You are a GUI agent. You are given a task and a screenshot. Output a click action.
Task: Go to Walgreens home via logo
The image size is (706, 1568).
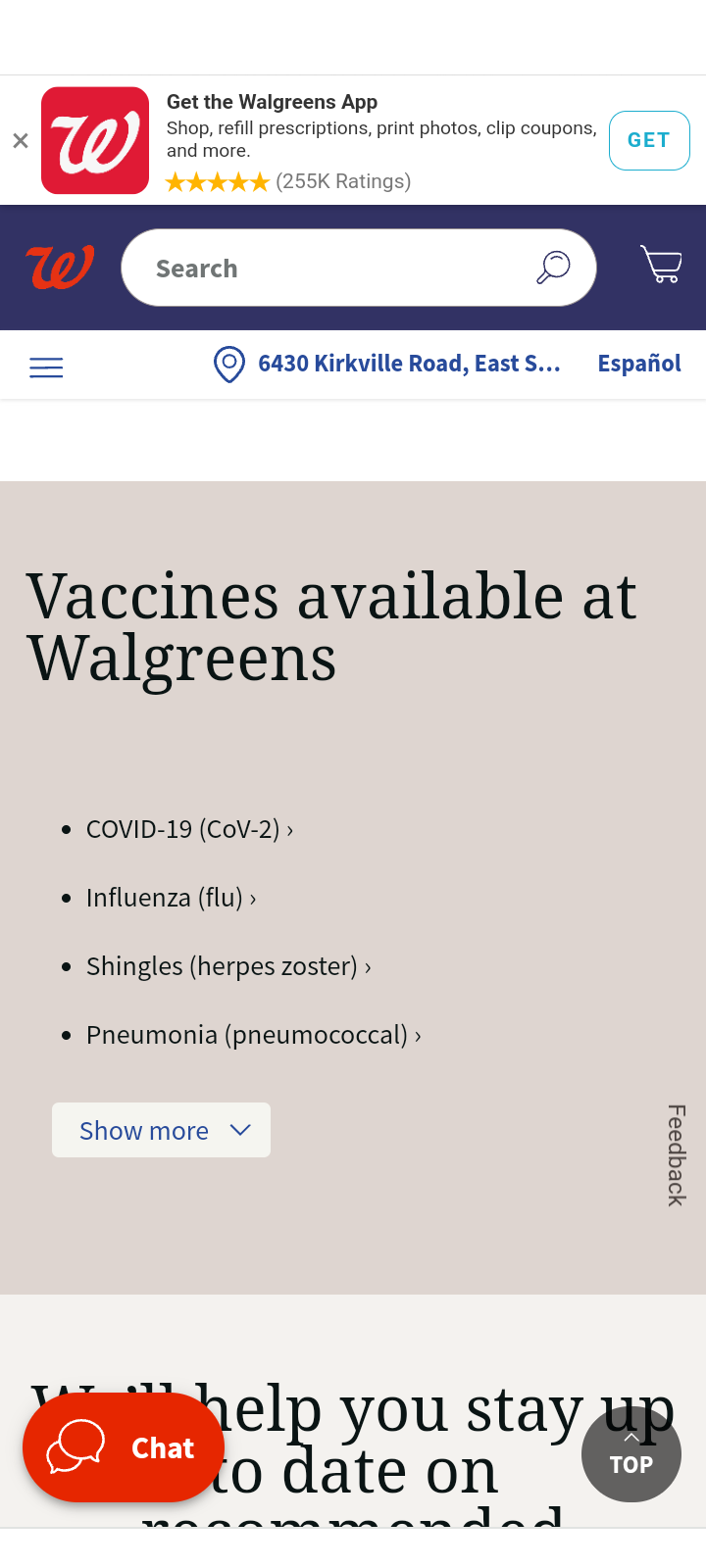click(60, 268)
